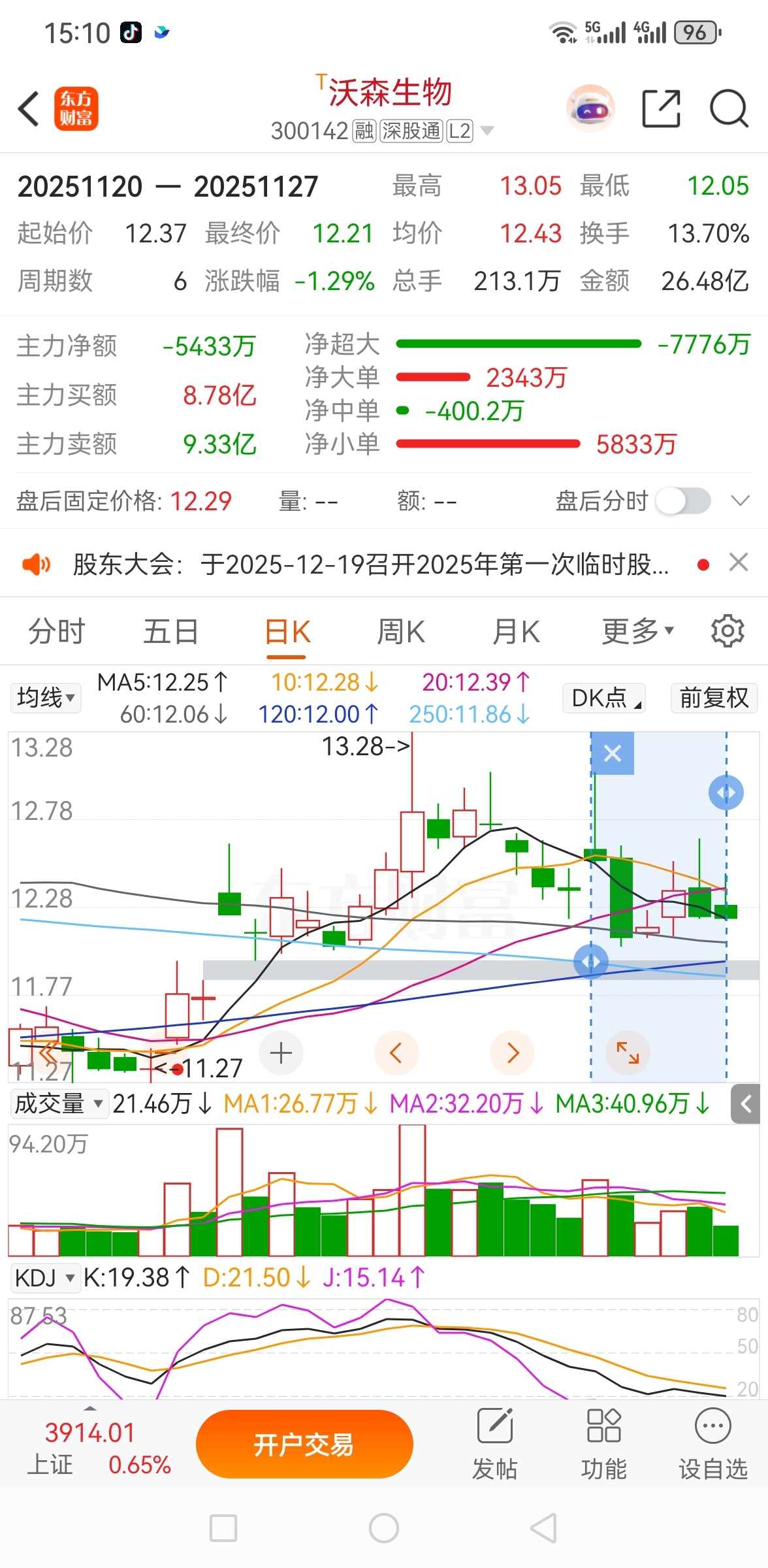Add stock via 设自选
This screenshot has height=1568, width=768.
pos(713,1444)
